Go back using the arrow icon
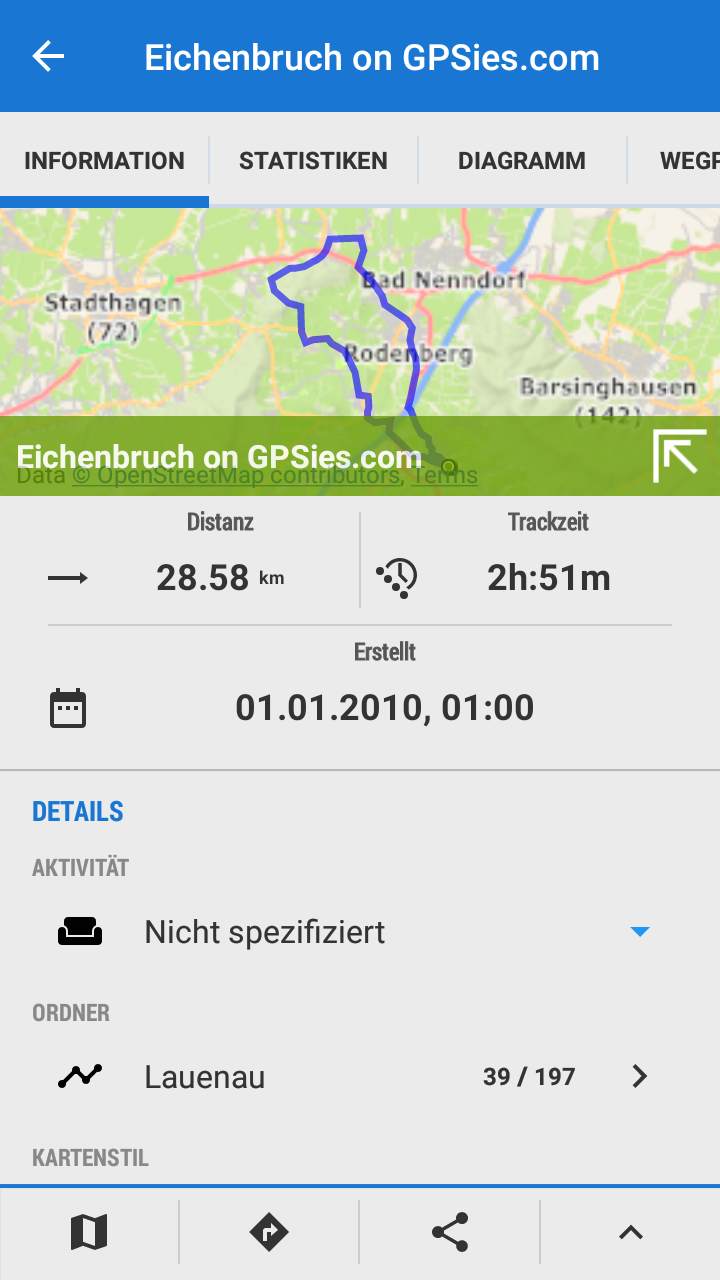The image size is (720, 1280). pos(48,57)
